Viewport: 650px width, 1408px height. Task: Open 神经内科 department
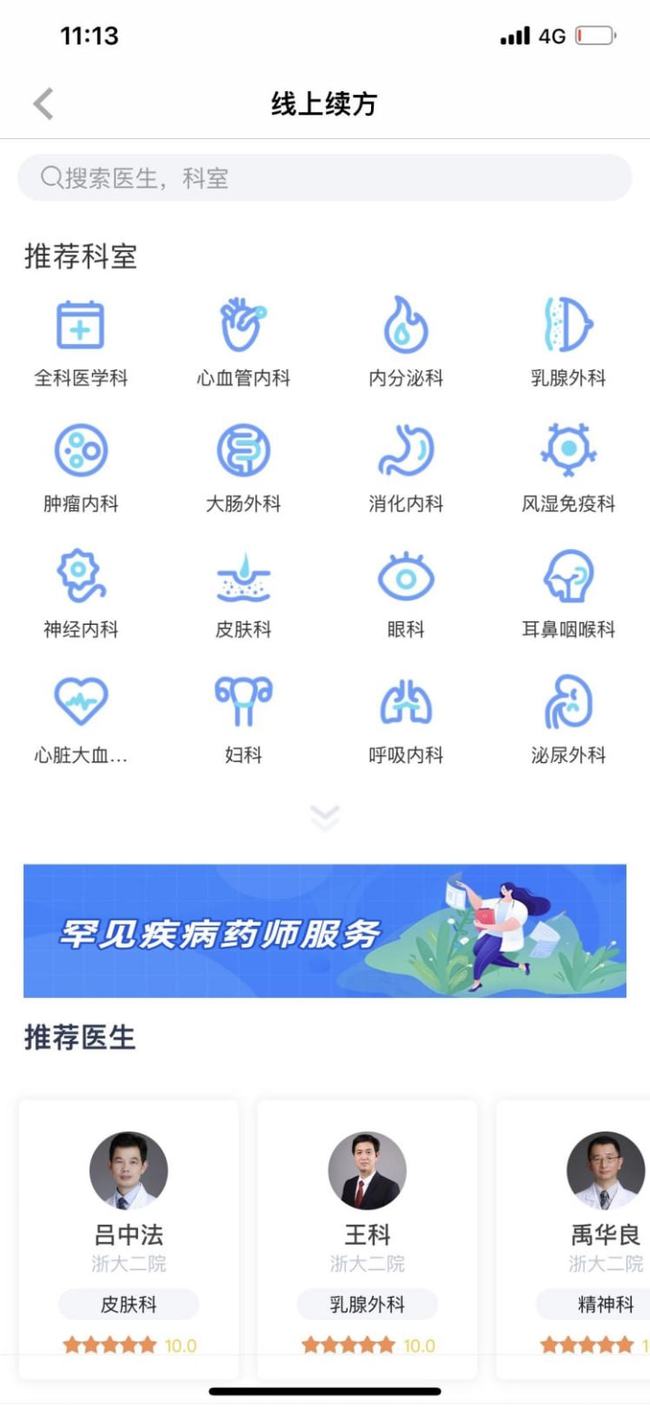click(81, 593)
